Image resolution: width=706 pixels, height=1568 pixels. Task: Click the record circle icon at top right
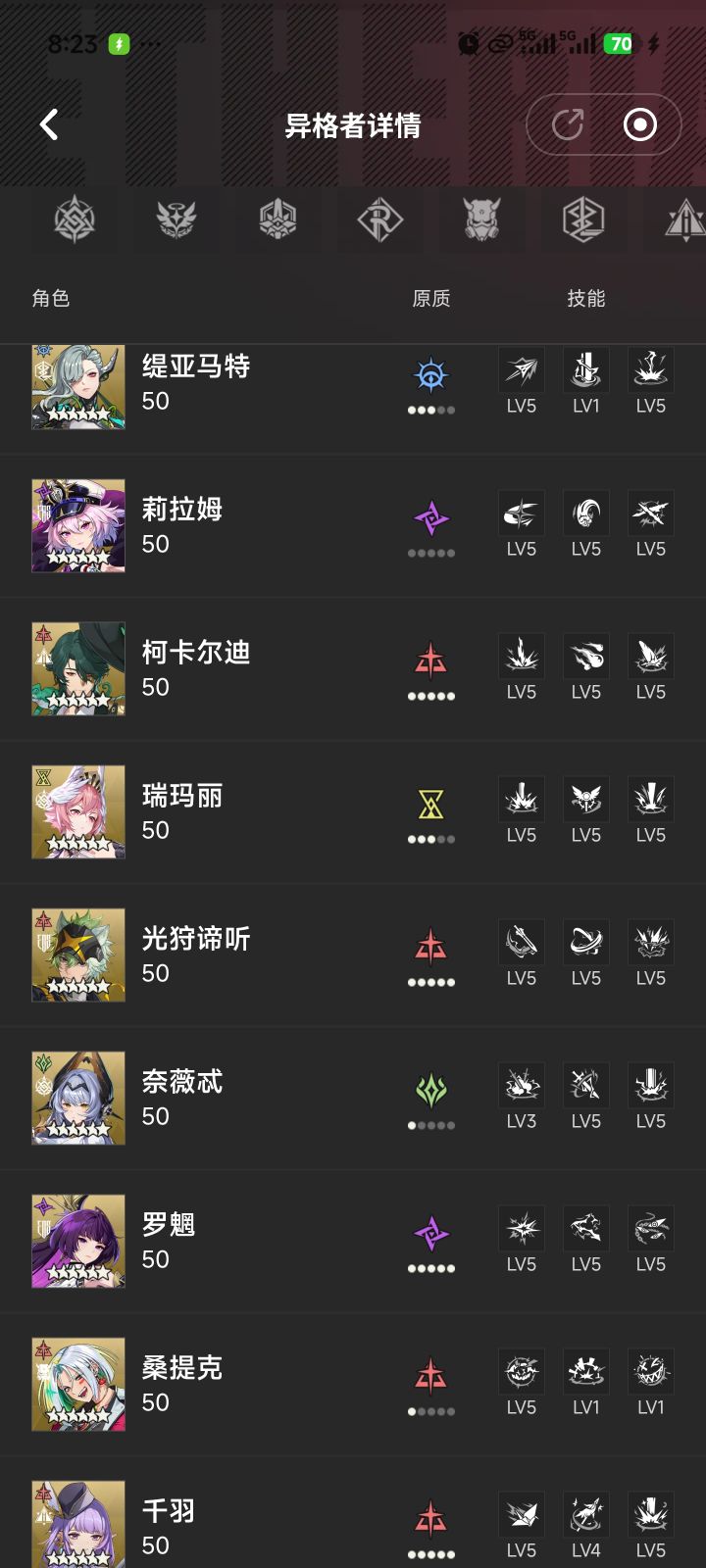pyautogui.click(x=641, y=124)
